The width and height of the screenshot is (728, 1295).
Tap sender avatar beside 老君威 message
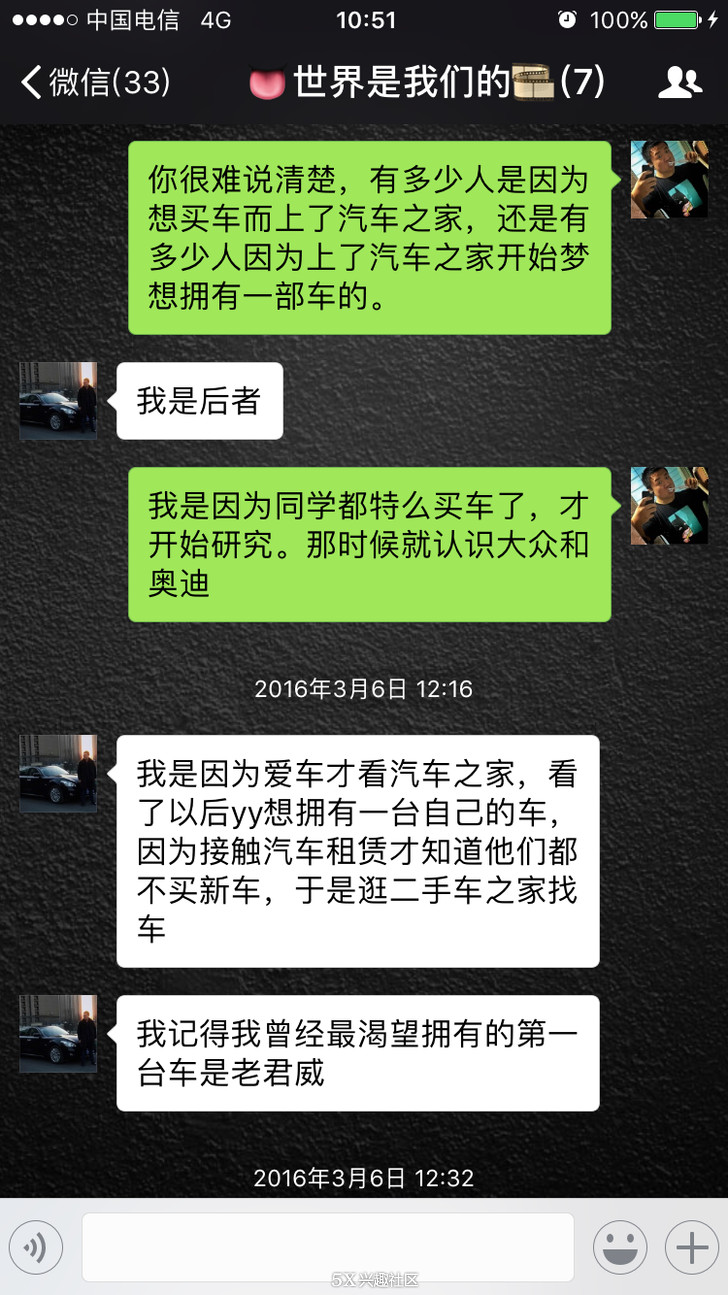(58, 1033)
